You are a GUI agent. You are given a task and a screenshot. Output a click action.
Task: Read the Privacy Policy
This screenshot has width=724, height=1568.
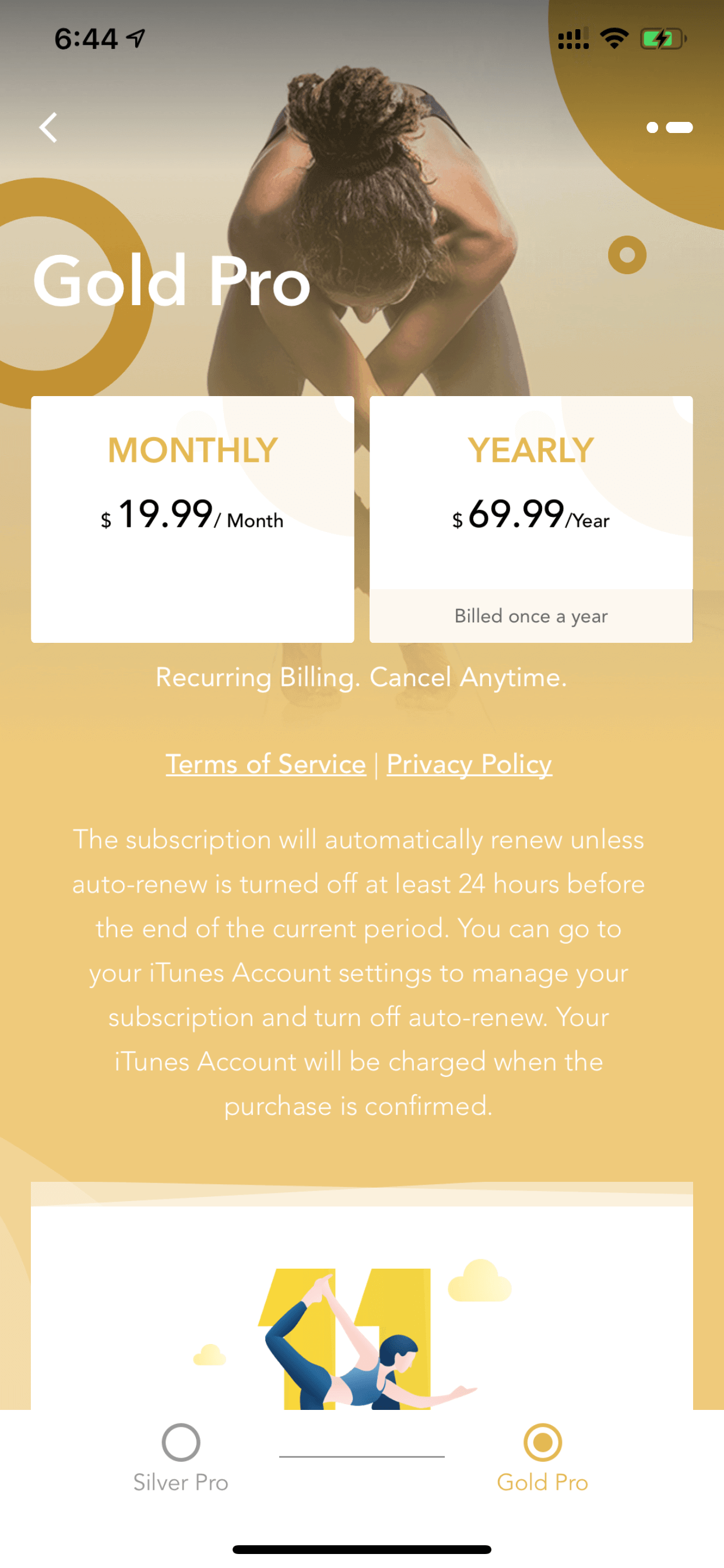469,764
